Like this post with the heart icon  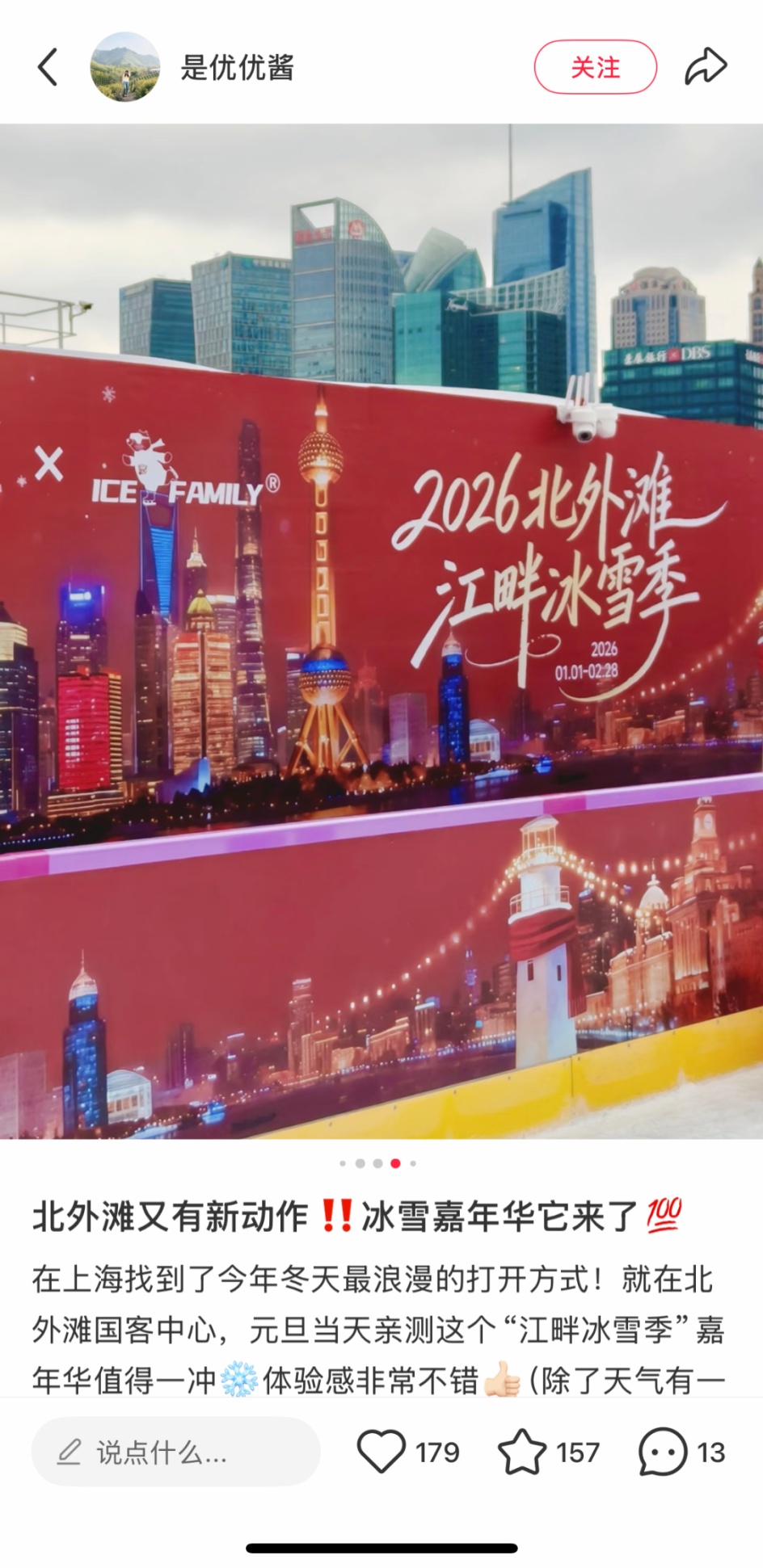[x=381, y=1452]
